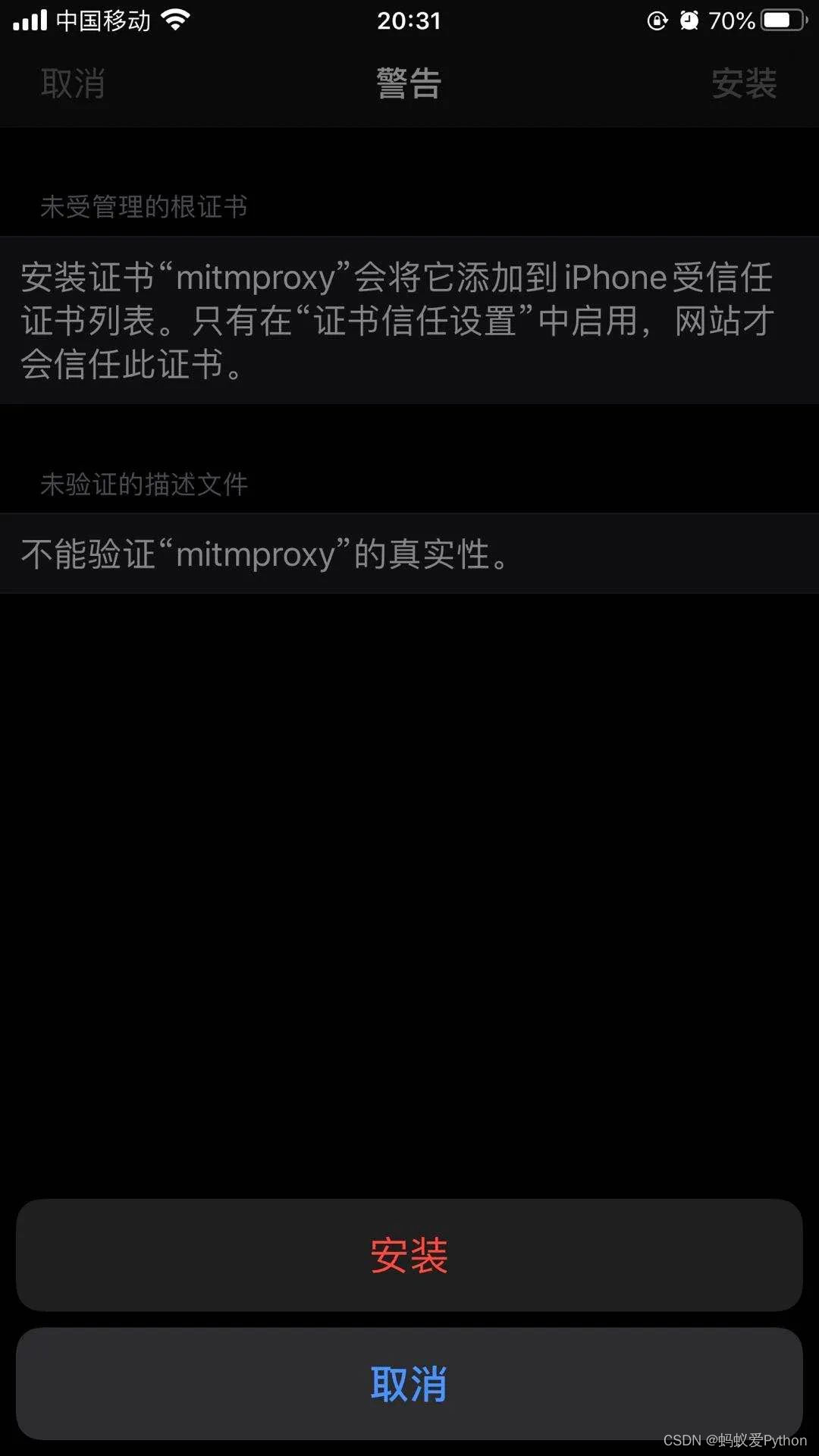Confirm with the red 安装 button
The height and width of the screenshot is (1456, 819).
pyautogui.click(x=409, y=1256)
